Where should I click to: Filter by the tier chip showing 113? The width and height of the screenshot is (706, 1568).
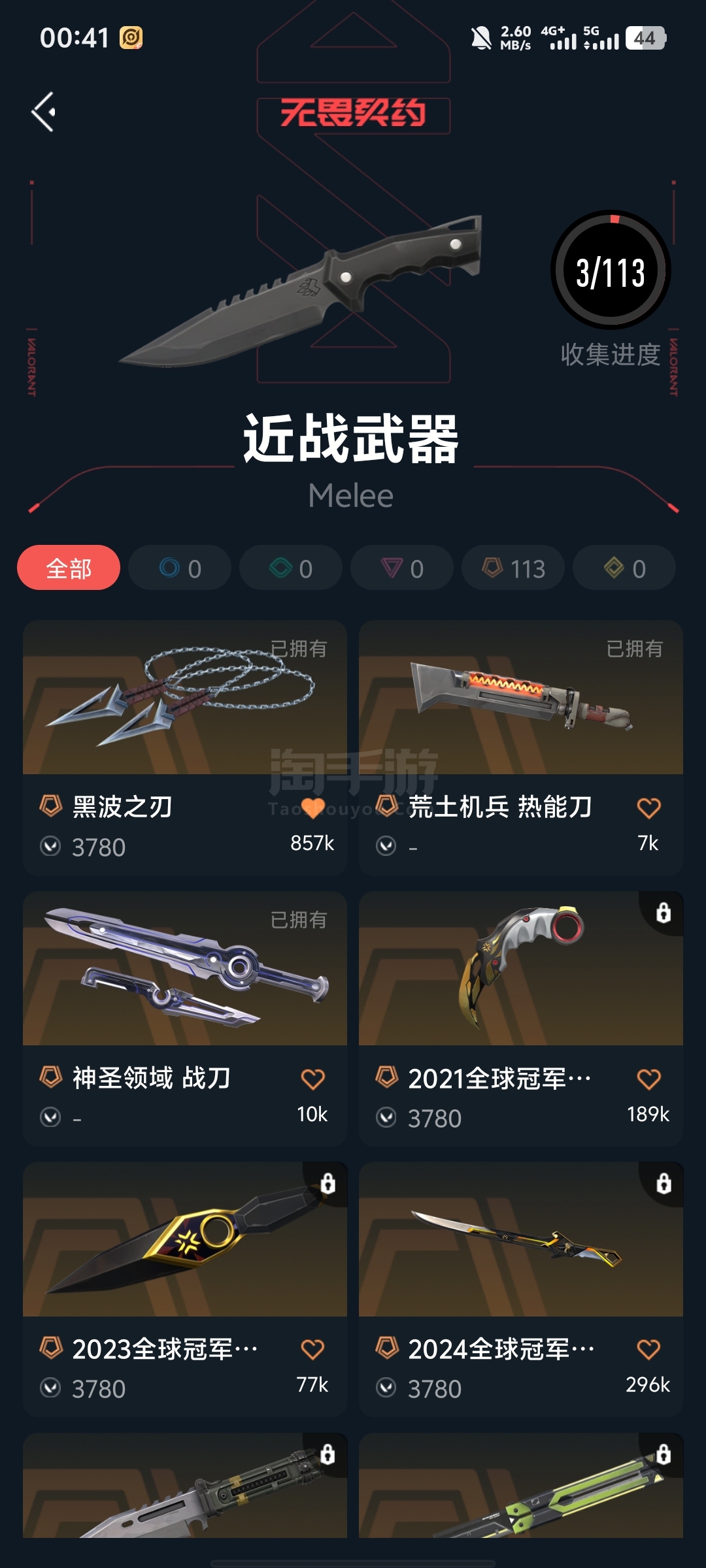click(513, 568)
